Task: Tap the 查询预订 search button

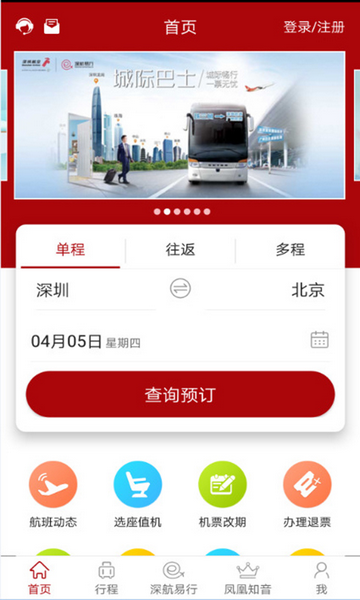Action: pos(180,394)
